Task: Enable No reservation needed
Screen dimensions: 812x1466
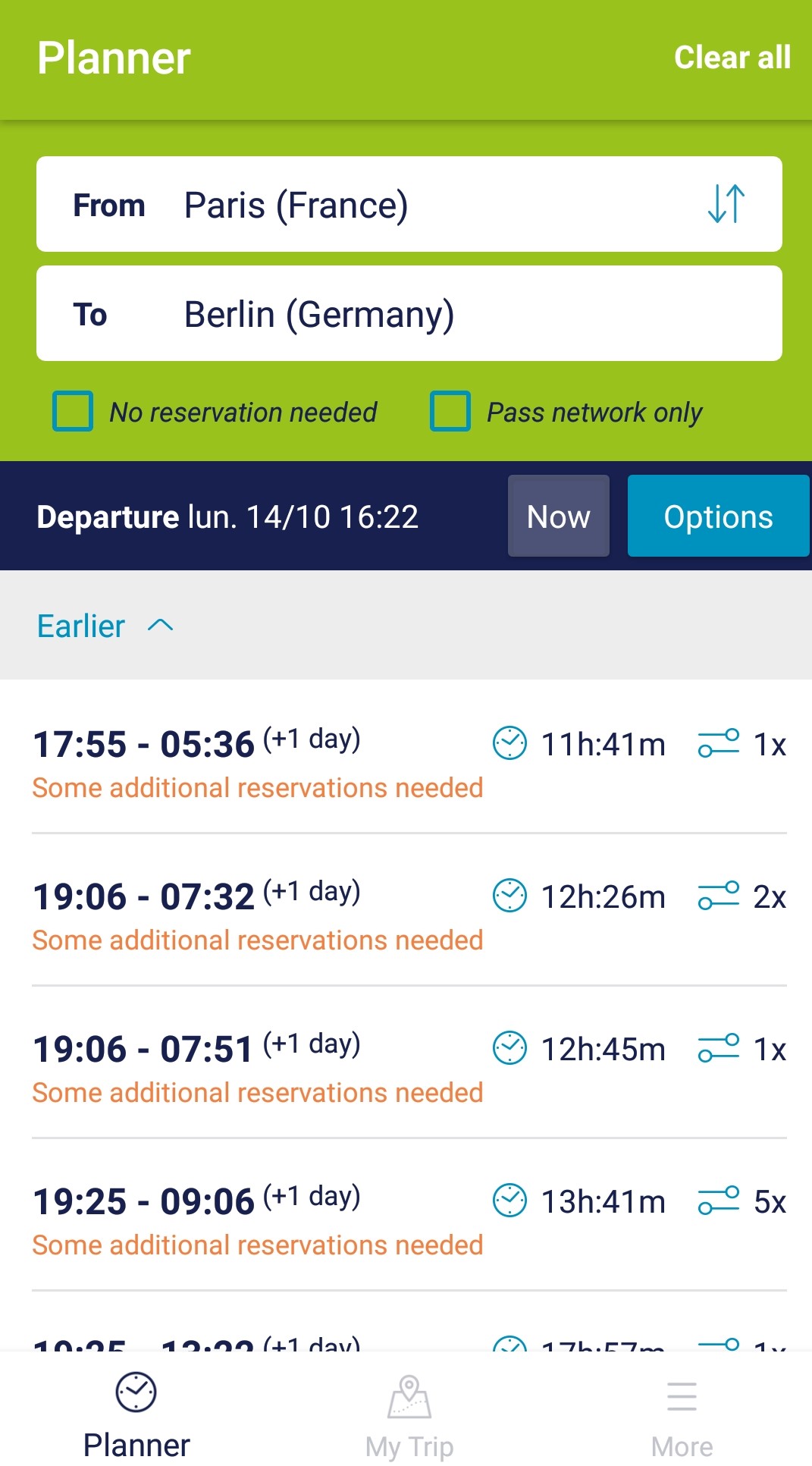Action: click(x=71, y=412)
